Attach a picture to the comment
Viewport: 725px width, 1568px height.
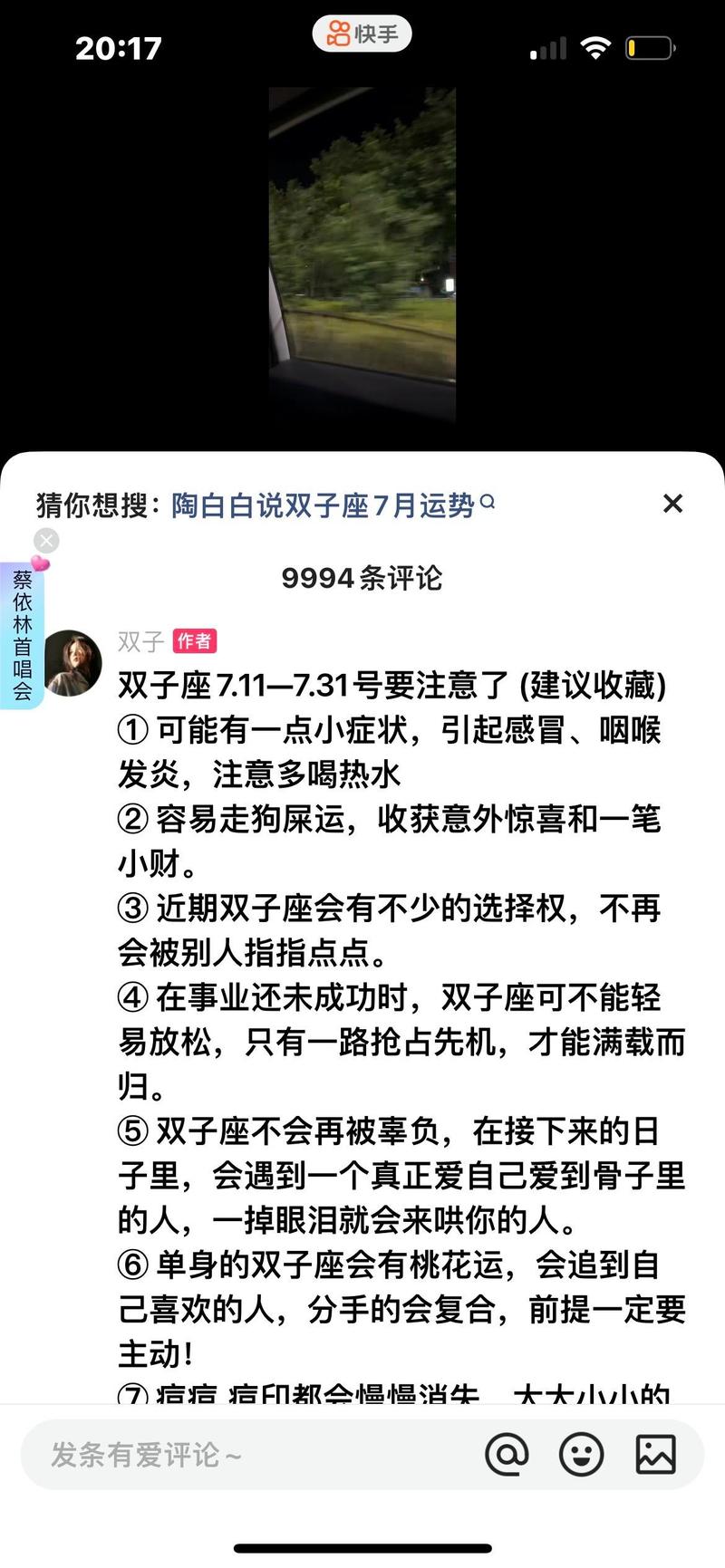tap(655, 1455)
